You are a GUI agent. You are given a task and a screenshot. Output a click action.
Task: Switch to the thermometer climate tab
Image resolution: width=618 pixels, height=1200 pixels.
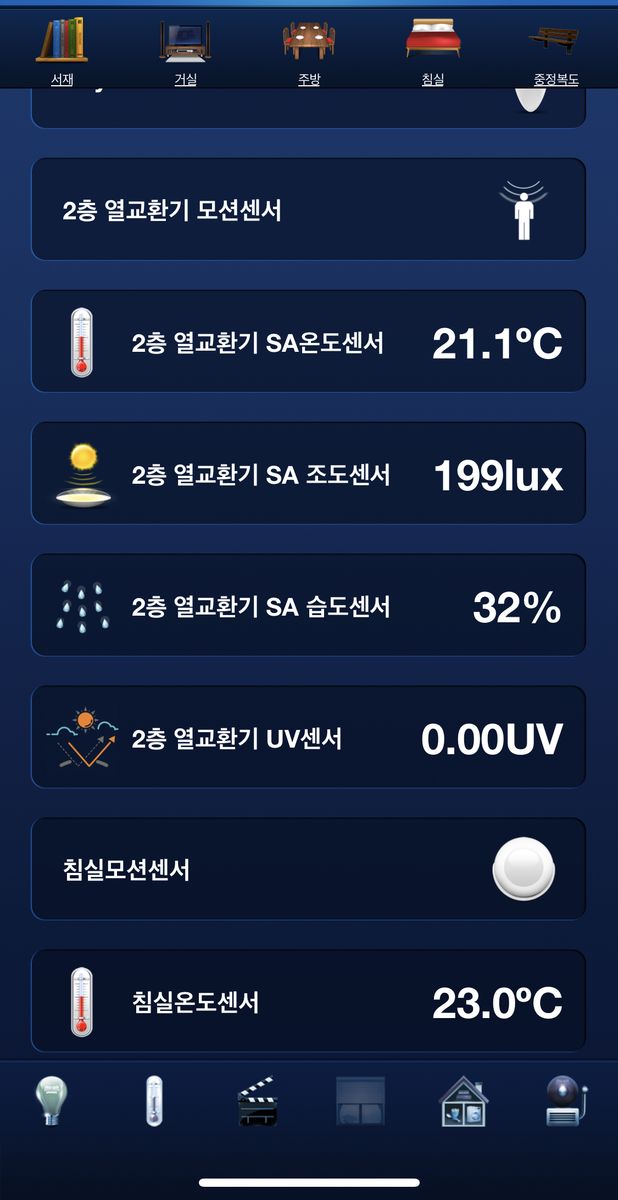tap(153, 1101)
